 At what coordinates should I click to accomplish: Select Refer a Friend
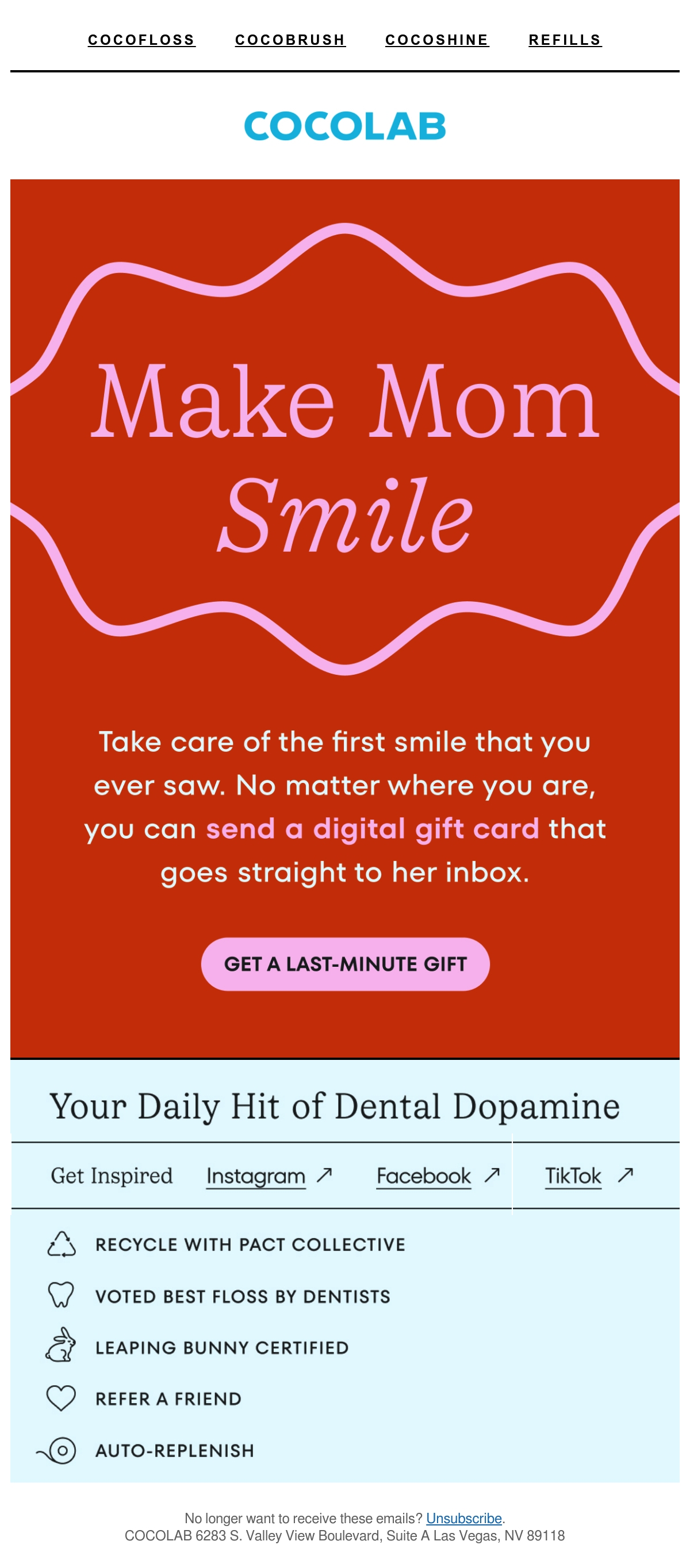pyautogui.click(x=144, y=1398)
